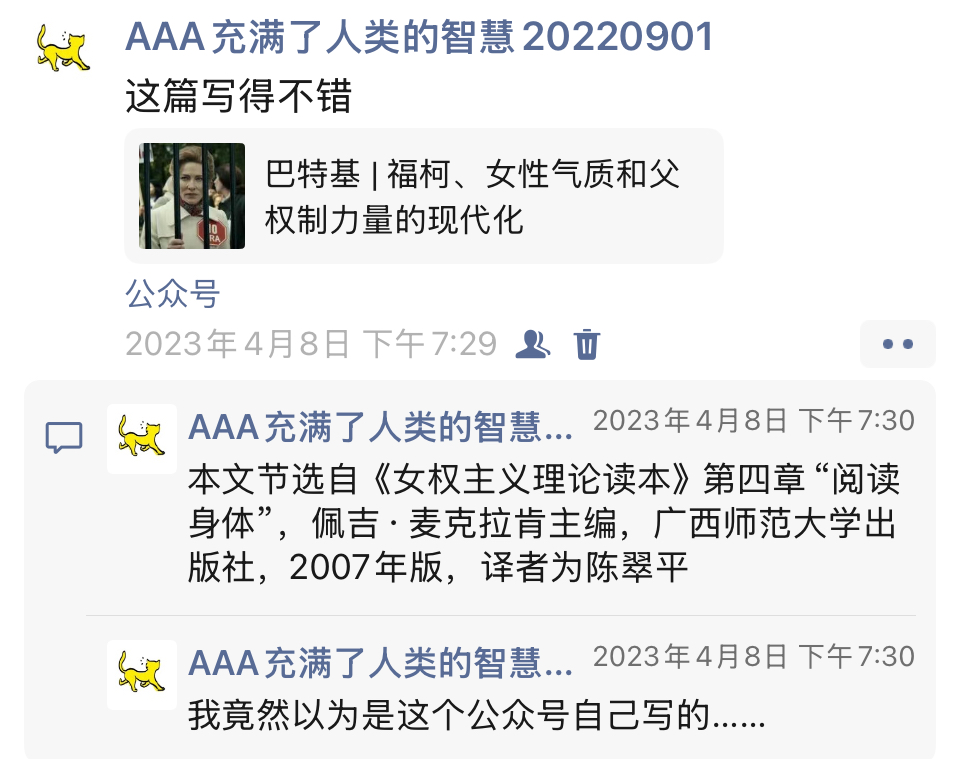Open the shared article 巴特基 | 福柯、女性气质
The image size is (960, 759).
(x=423, y=196)
